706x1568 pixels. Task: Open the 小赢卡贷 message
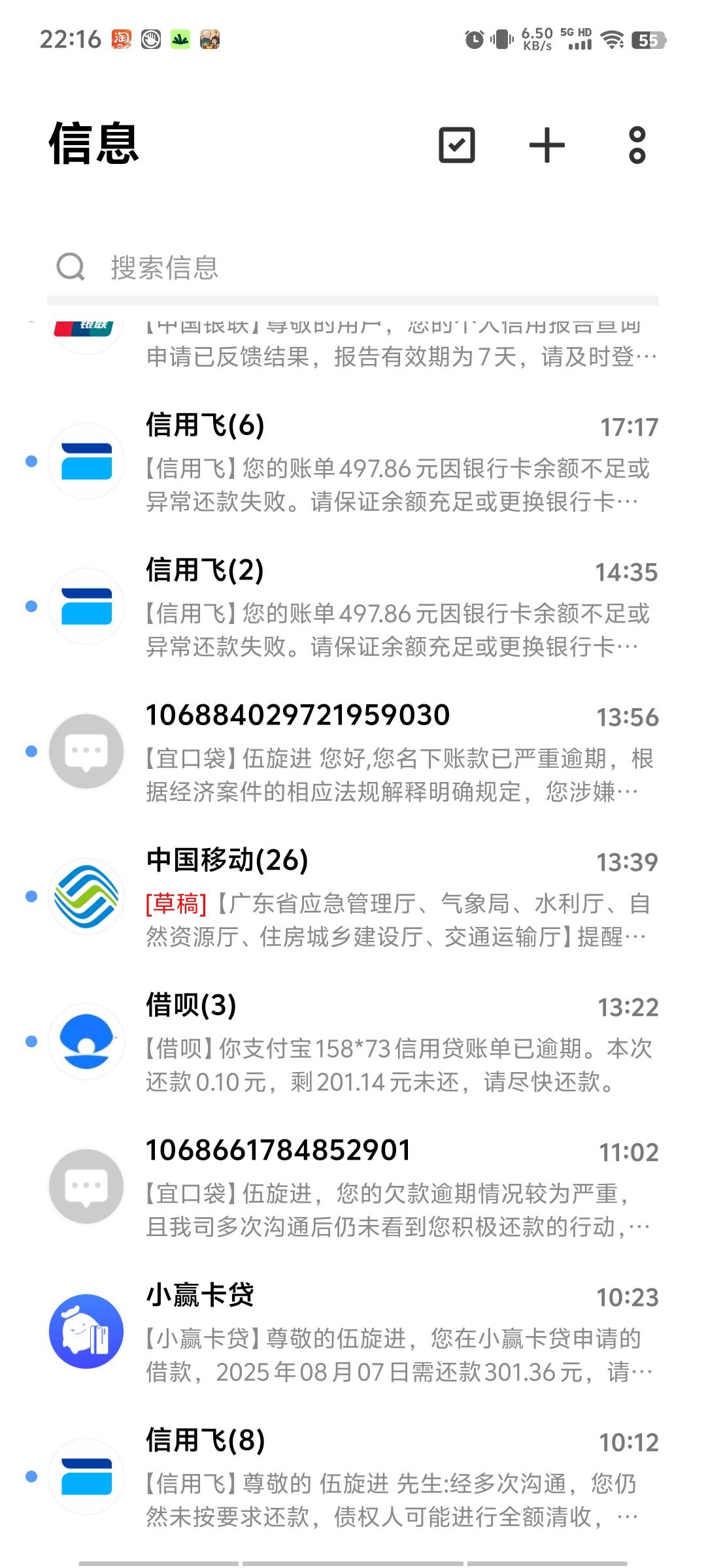pyautogui.click(x=353, y=1332)
